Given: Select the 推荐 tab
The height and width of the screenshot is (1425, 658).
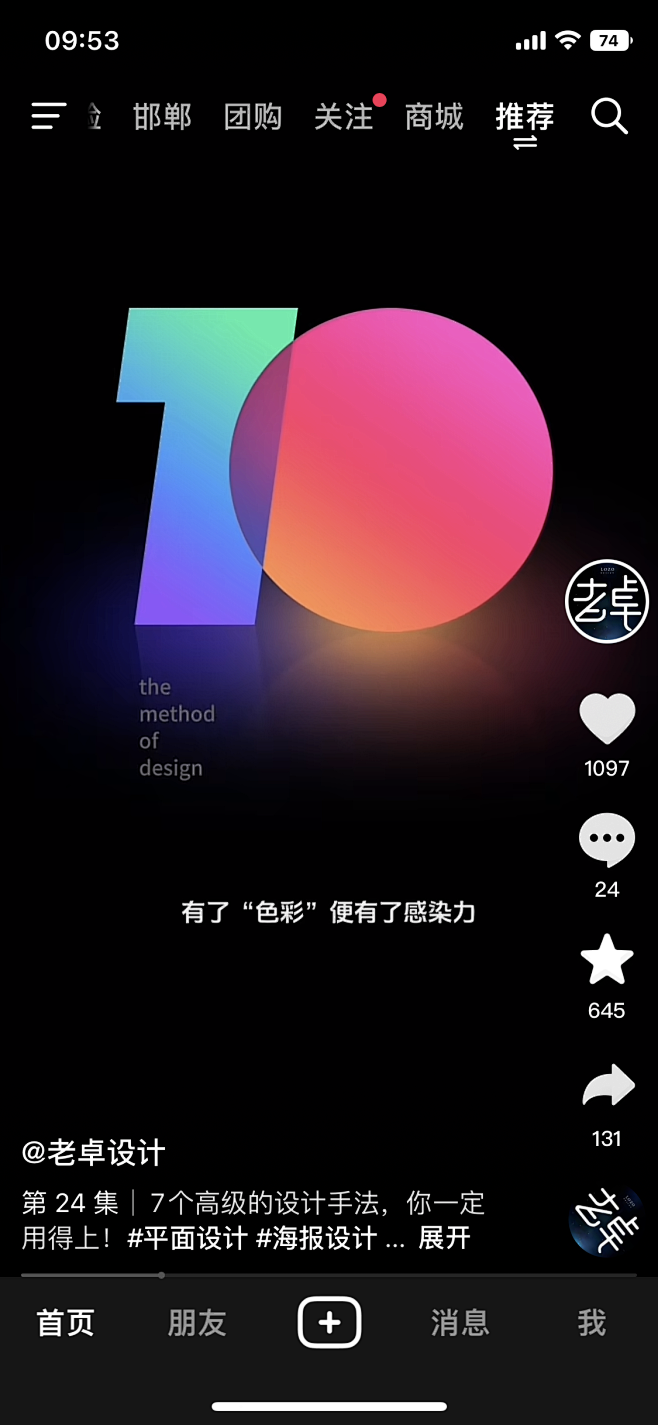Looking at the screenshot, I should (524, 117).
